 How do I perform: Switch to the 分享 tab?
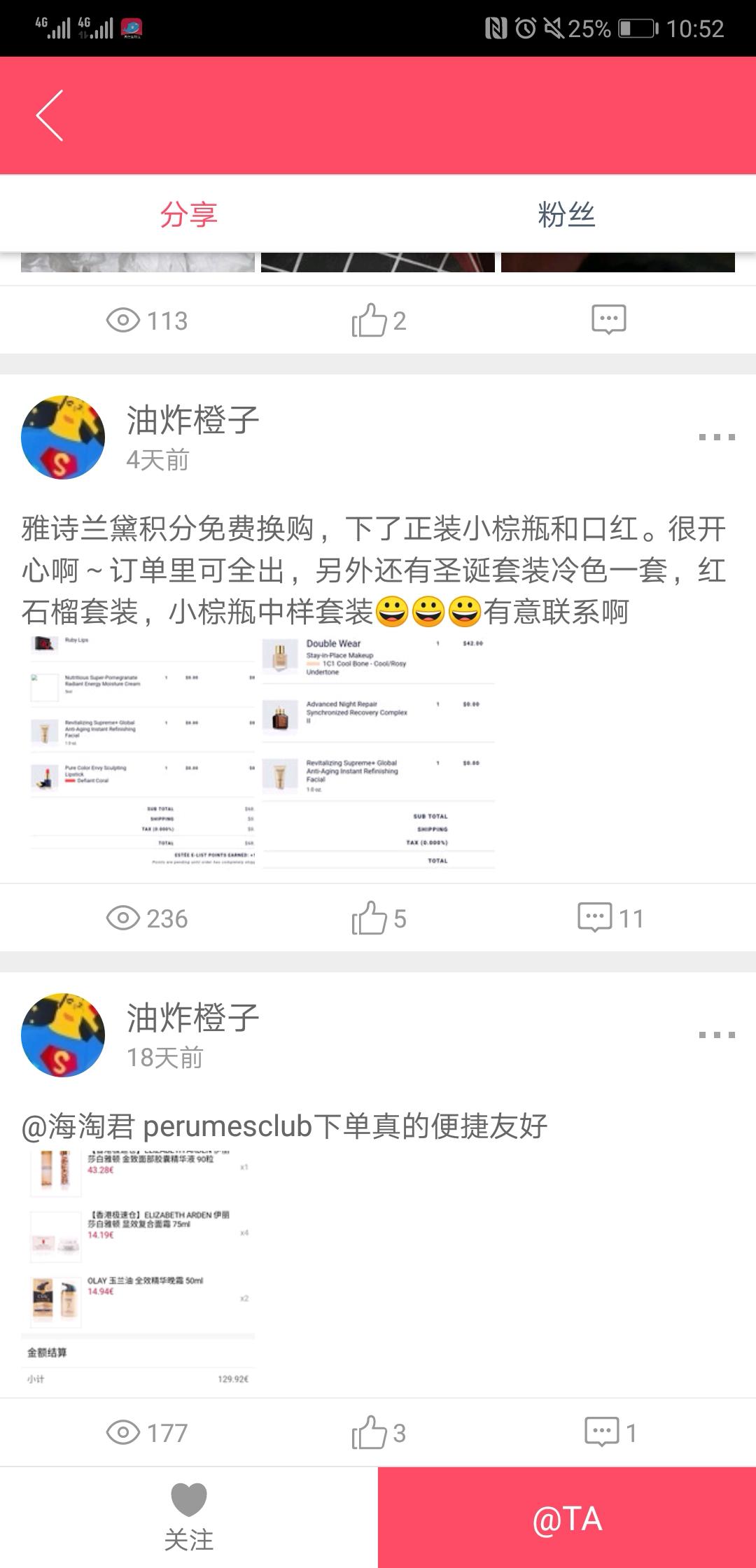189,214
